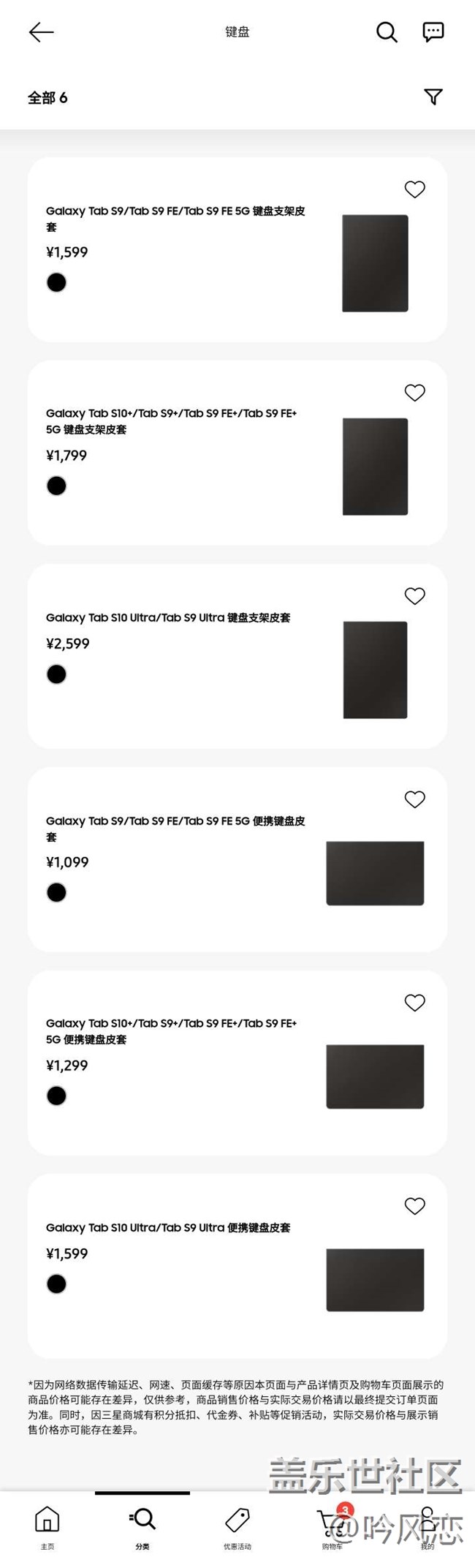This screenshot has width=475, height=1568.
Task: Open the Tab S9 键盘支架皮套 priced ¥1,599
Action: coord(175,218)
